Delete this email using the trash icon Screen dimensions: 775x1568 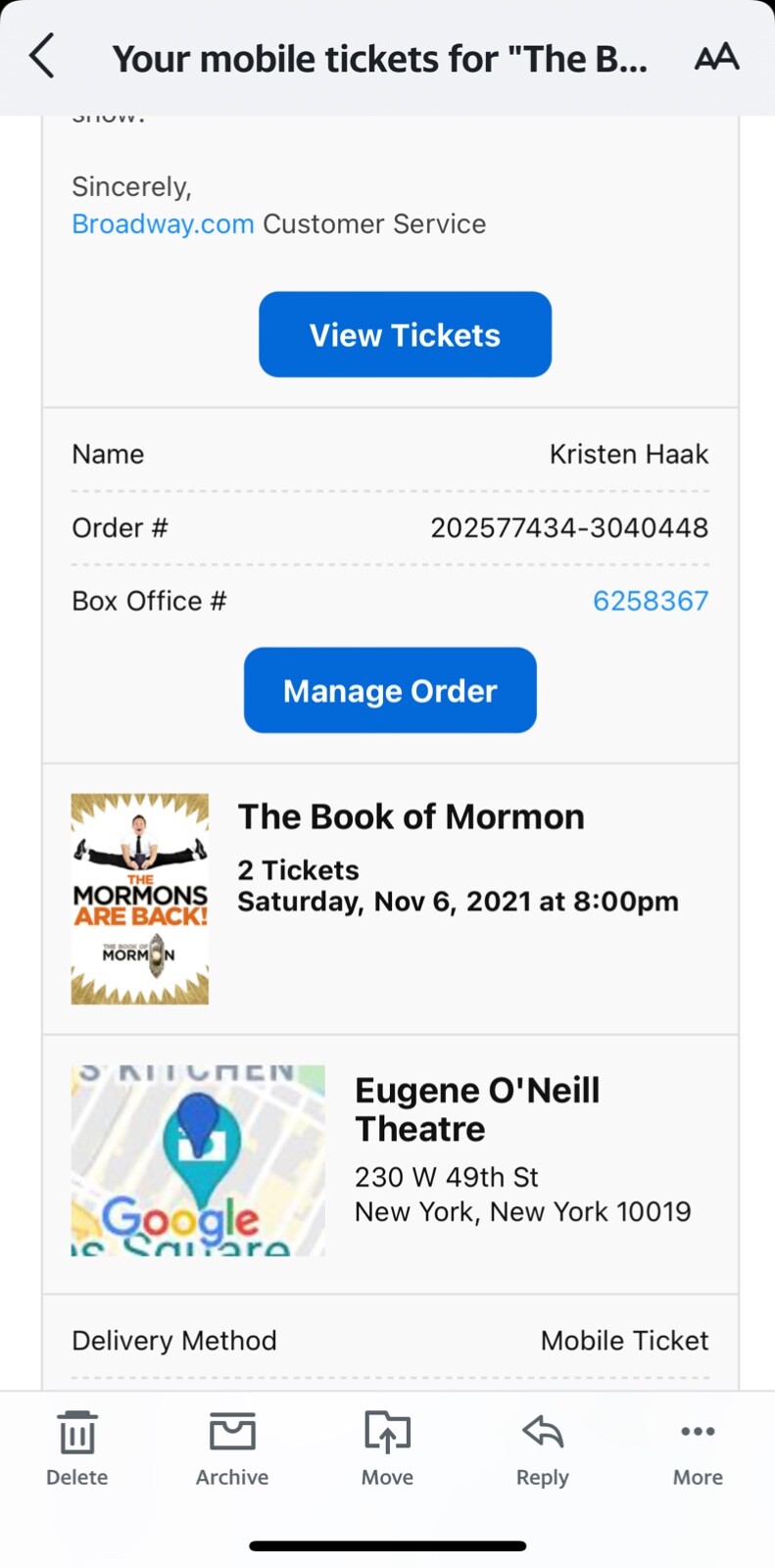(76, 1431)
